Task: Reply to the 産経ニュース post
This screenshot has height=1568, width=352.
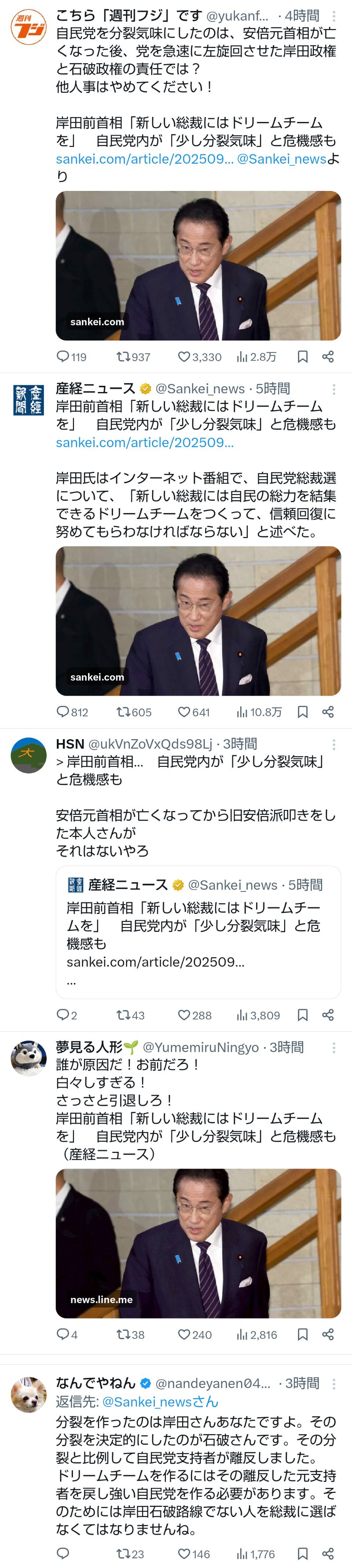Action: [63, 711]
